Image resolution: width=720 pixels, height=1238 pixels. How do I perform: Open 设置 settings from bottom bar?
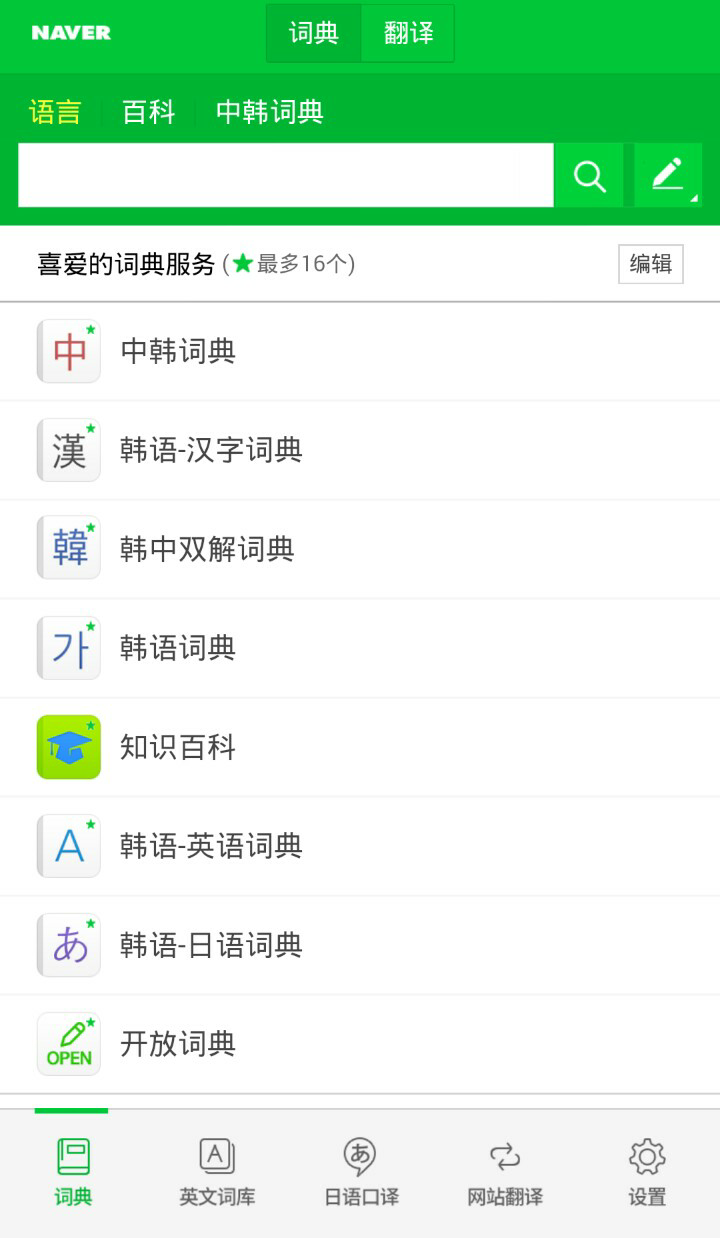[x=647, y=1172]
